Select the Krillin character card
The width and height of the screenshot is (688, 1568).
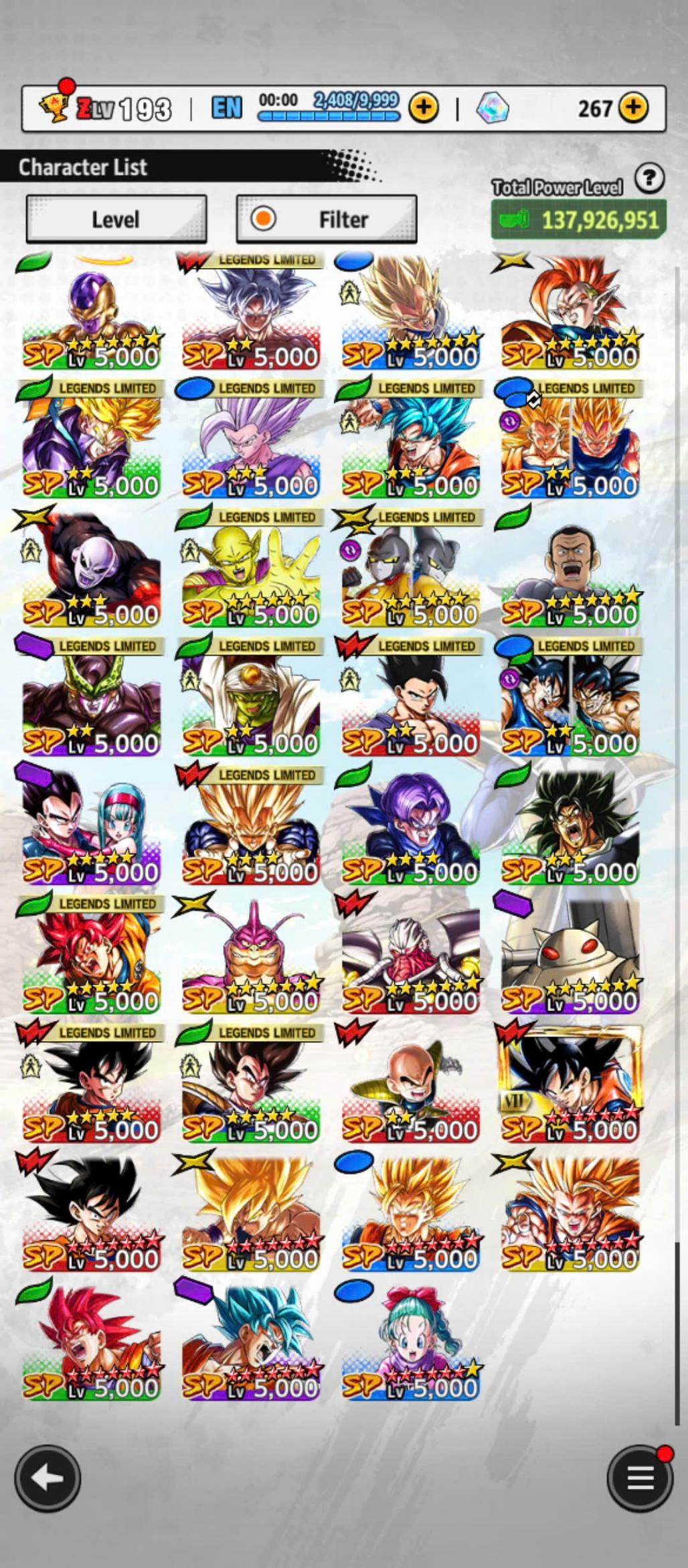tap(410, 1086)
